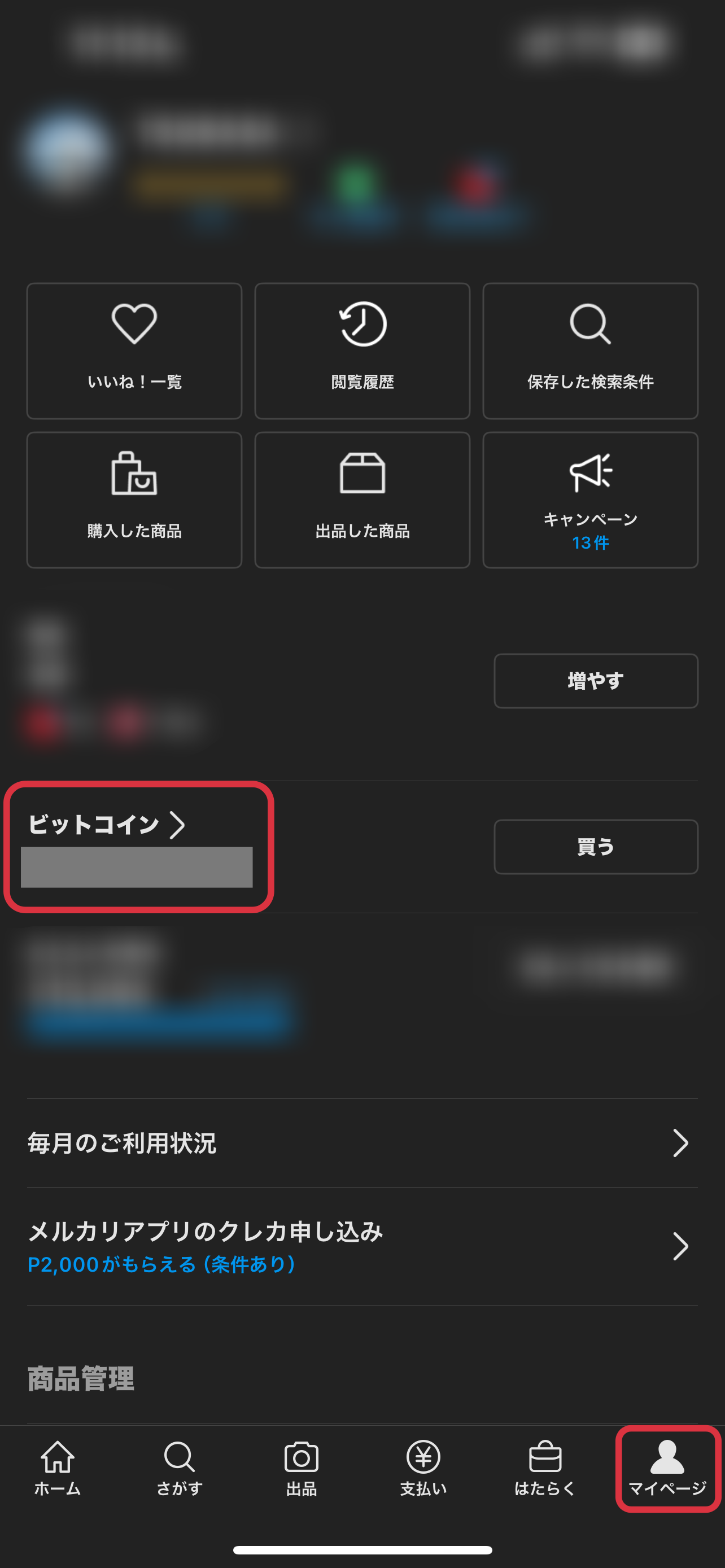
Task: Open 閲覧履歴 browsing history
Action: point(362,351)
